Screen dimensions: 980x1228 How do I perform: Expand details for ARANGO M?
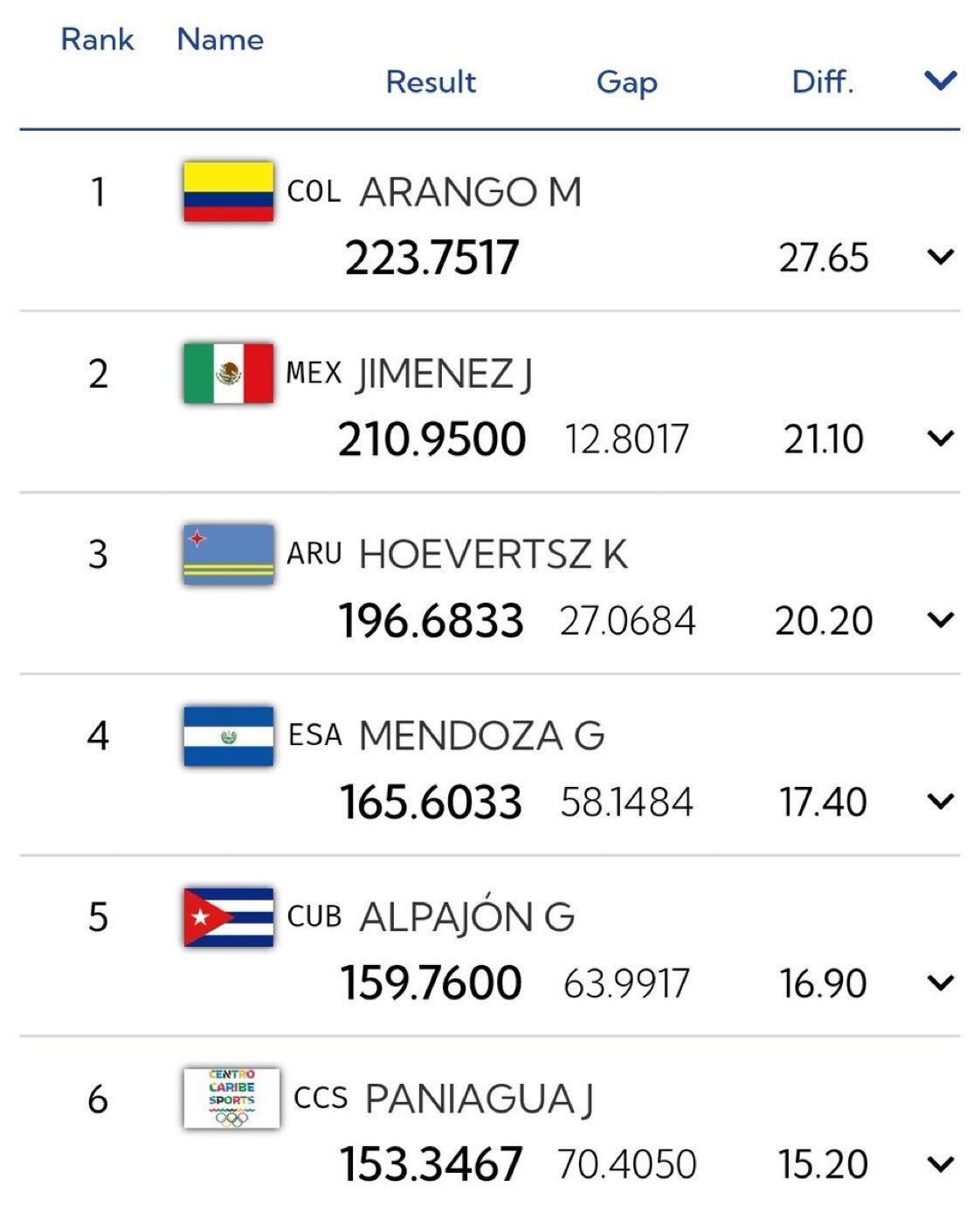(x=940, y=258)
